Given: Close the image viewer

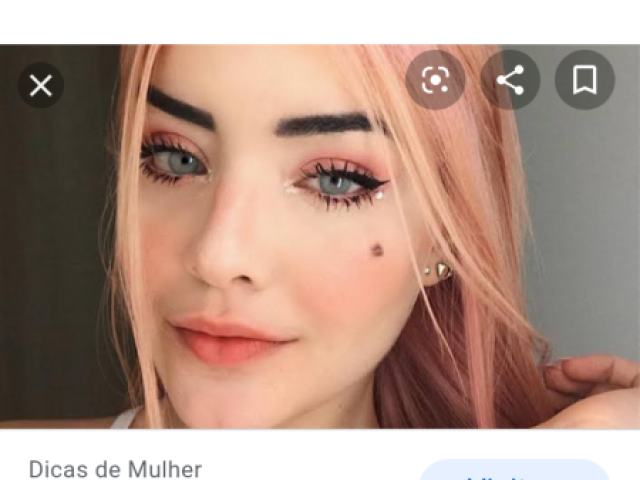Looking at the screenshot, I should coord(41,86).
